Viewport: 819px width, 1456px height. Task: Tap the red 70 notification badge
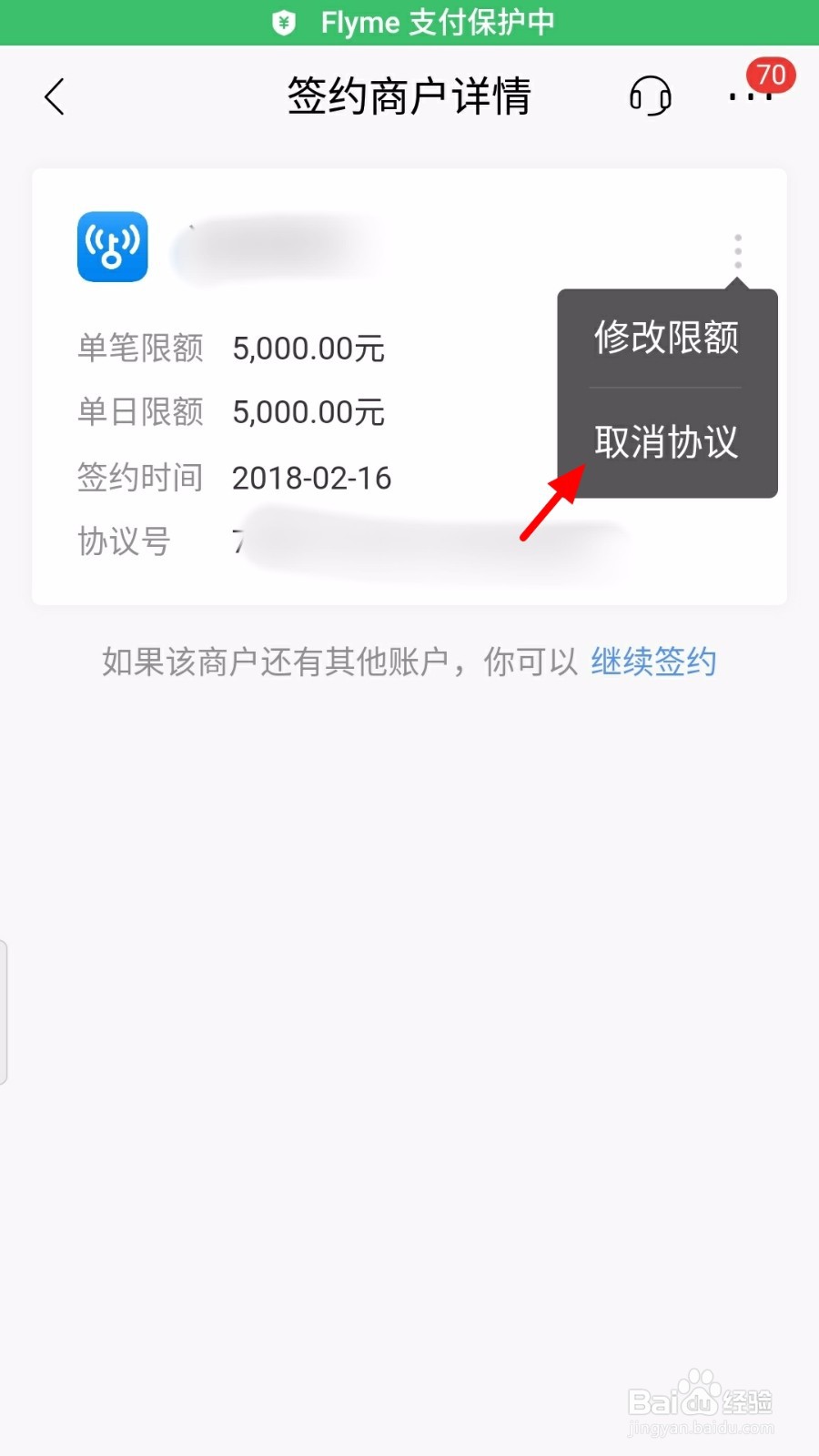pos(769,76)
